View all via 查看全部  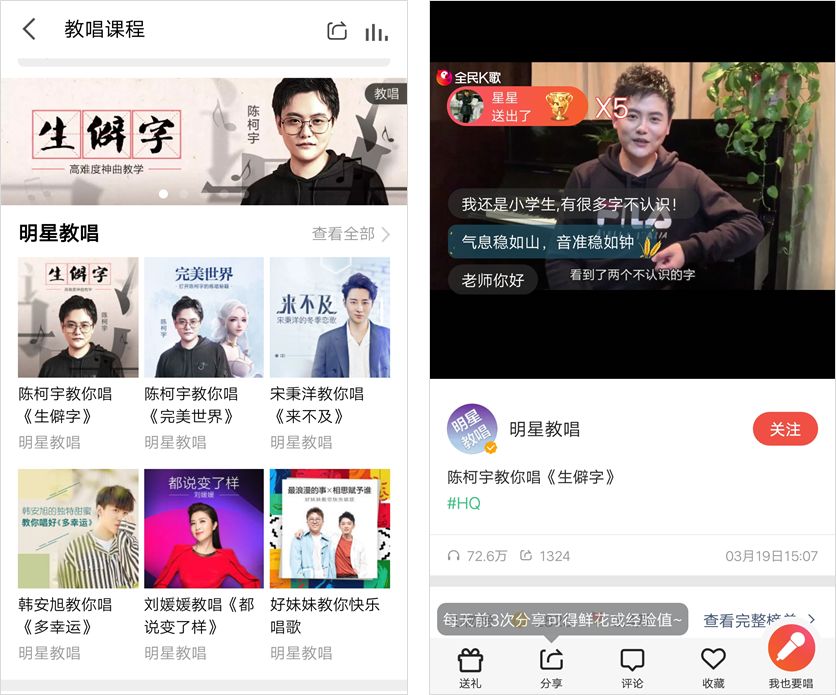[x=351, y=234]
